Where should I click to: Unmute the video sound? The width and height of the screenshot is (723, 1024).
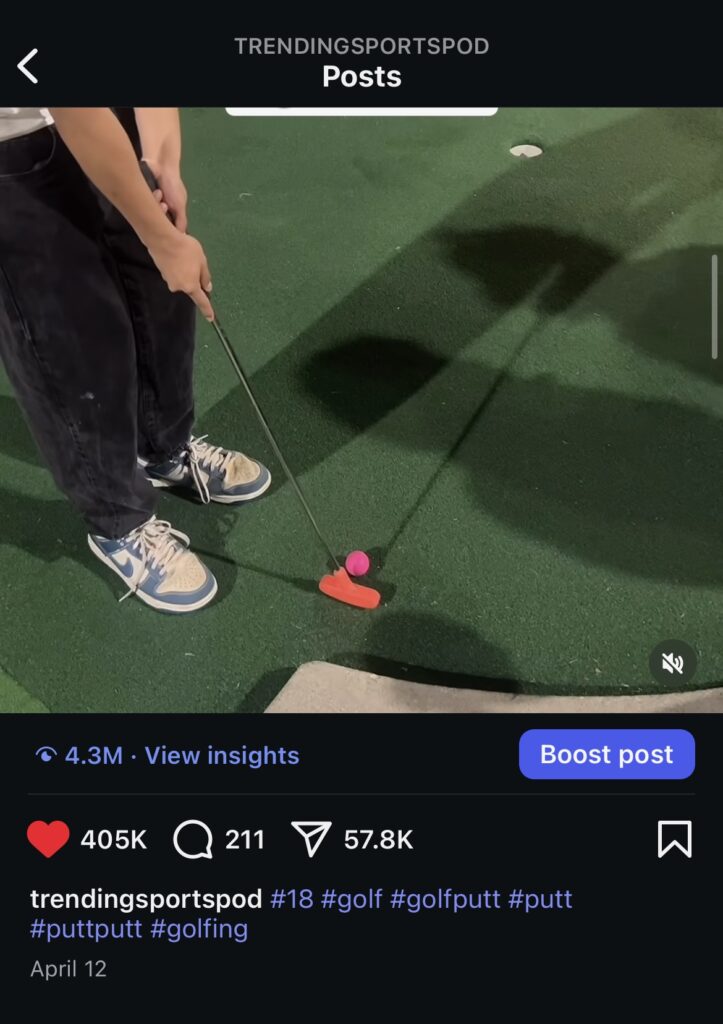tap(672, 663)
